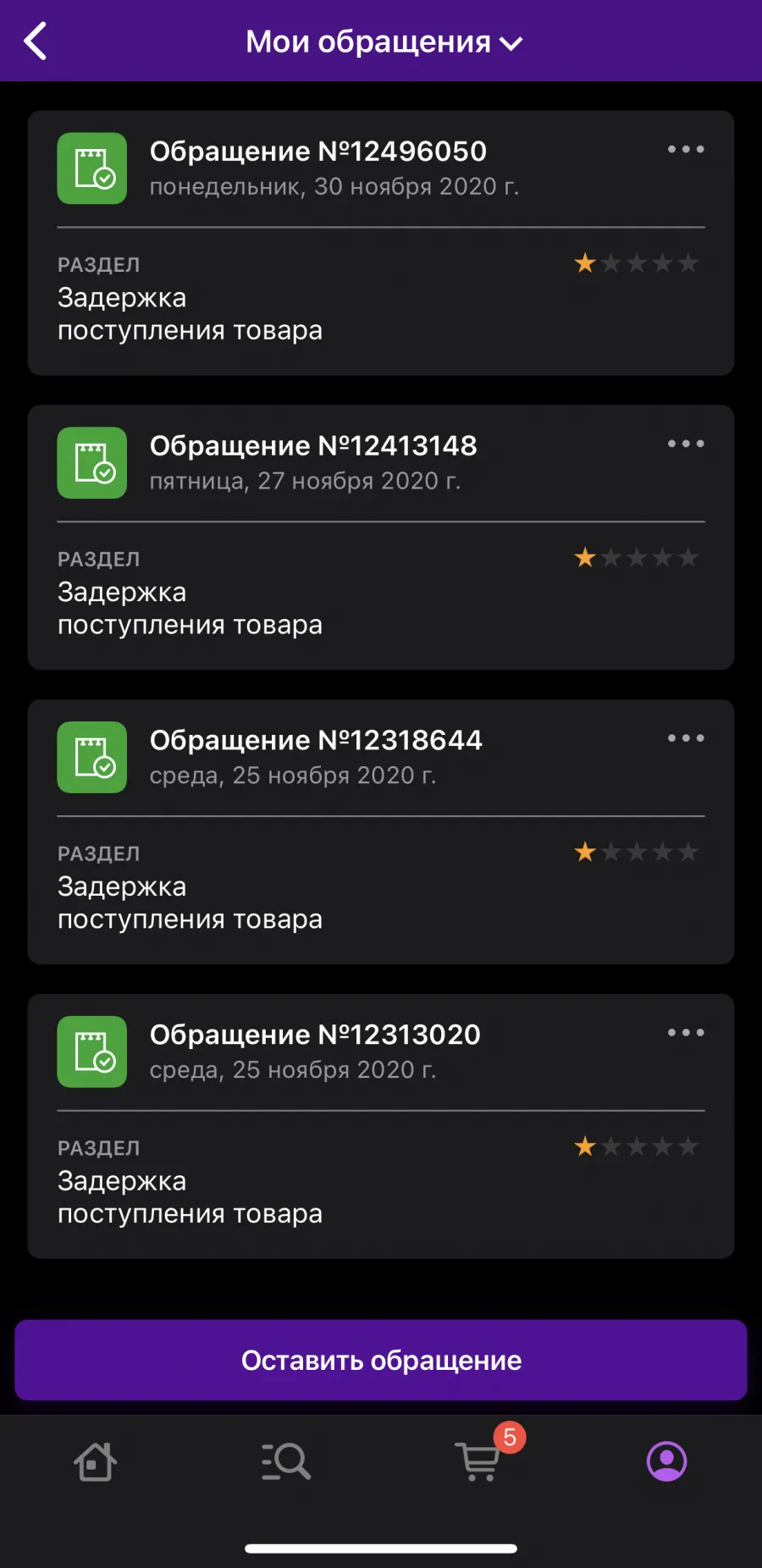This screenshot has height=1568, width=762.
Task: Select the profile tab
Action: pos(667,1461)
